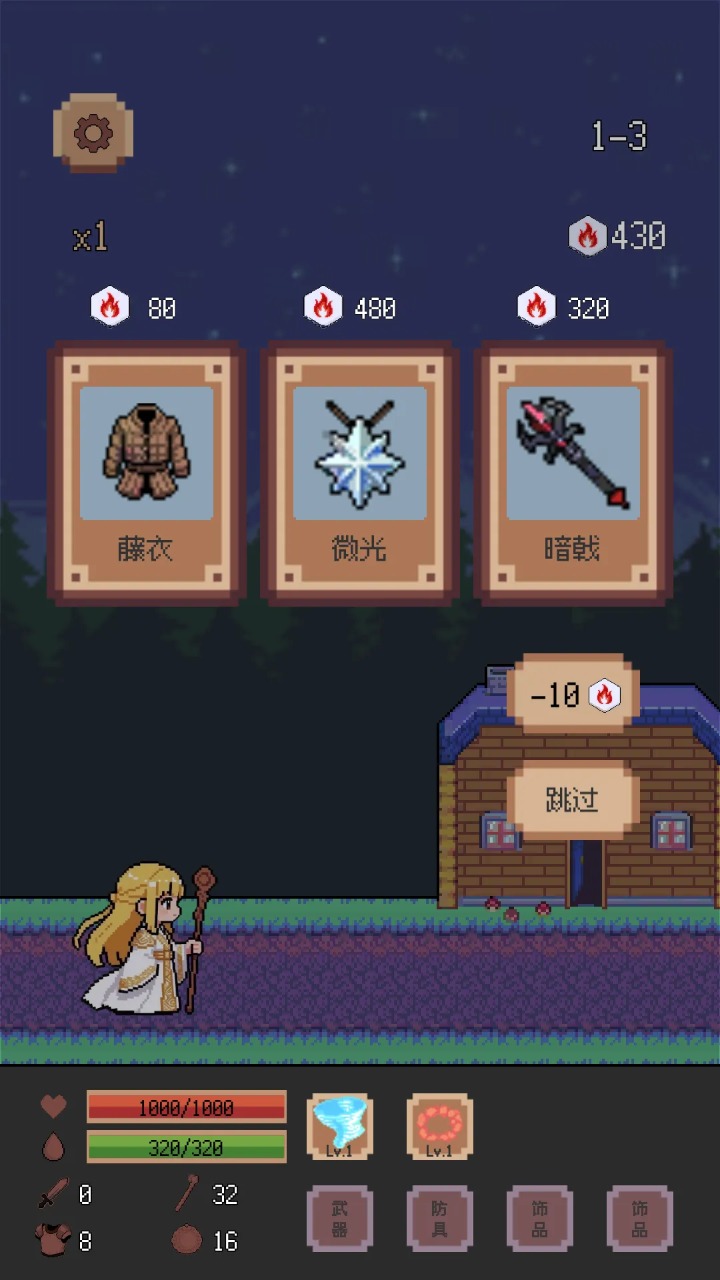Click the blood droplet icon beside the green bar
This screenshot has width=720, height=1280.
(x=52, y=1150)
